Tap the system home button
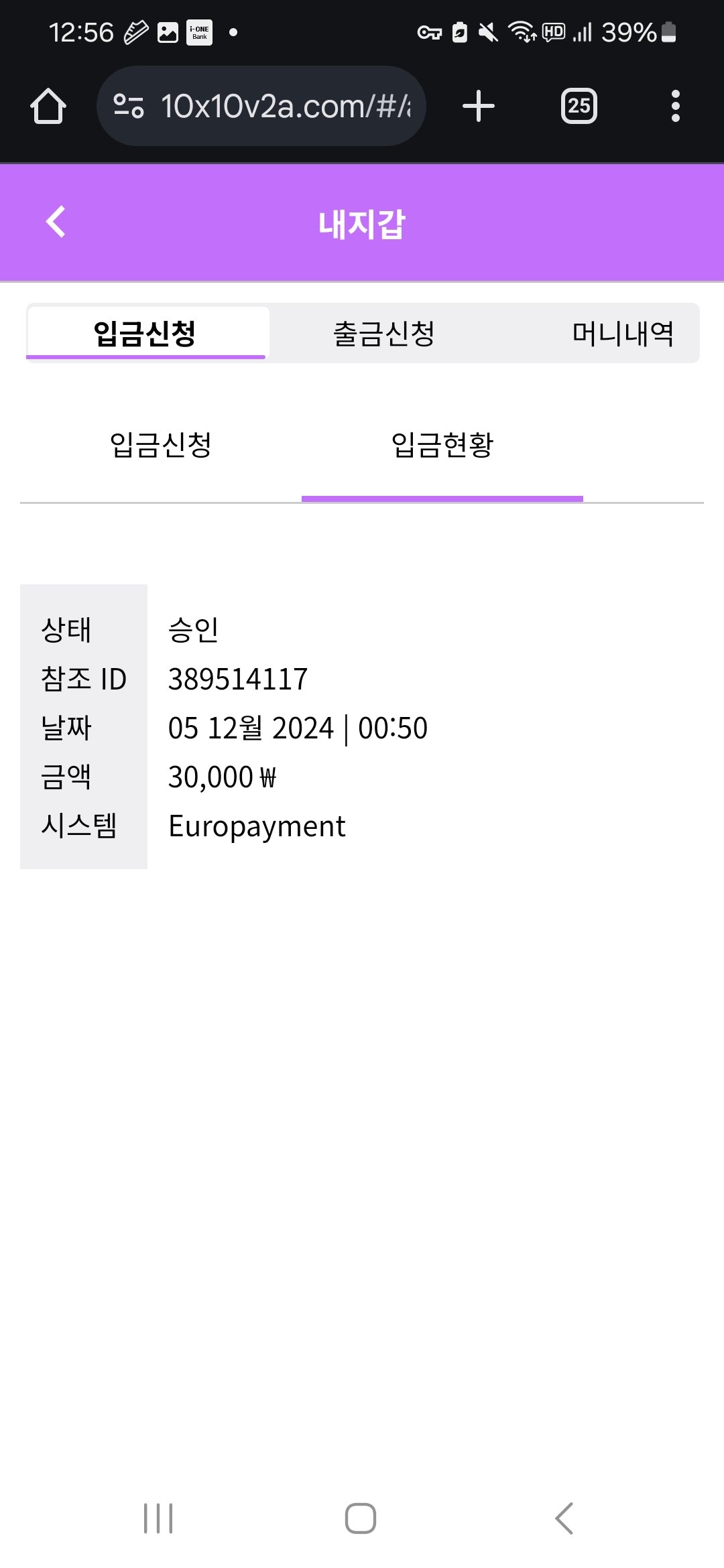 (361, 1518)
